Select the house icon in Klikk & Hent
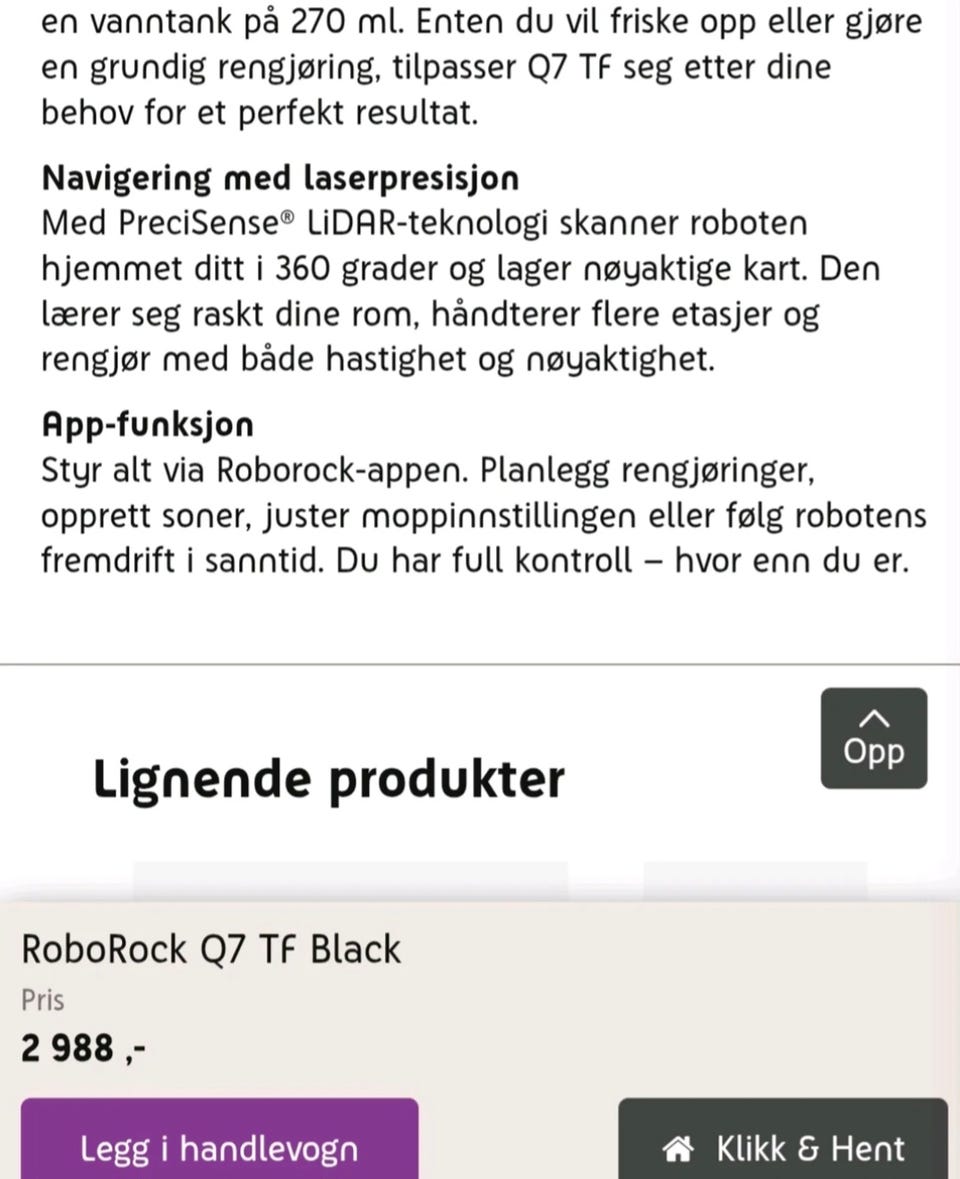The height and width of the screenshot is (1179, 960). (x=680, y=1148)
